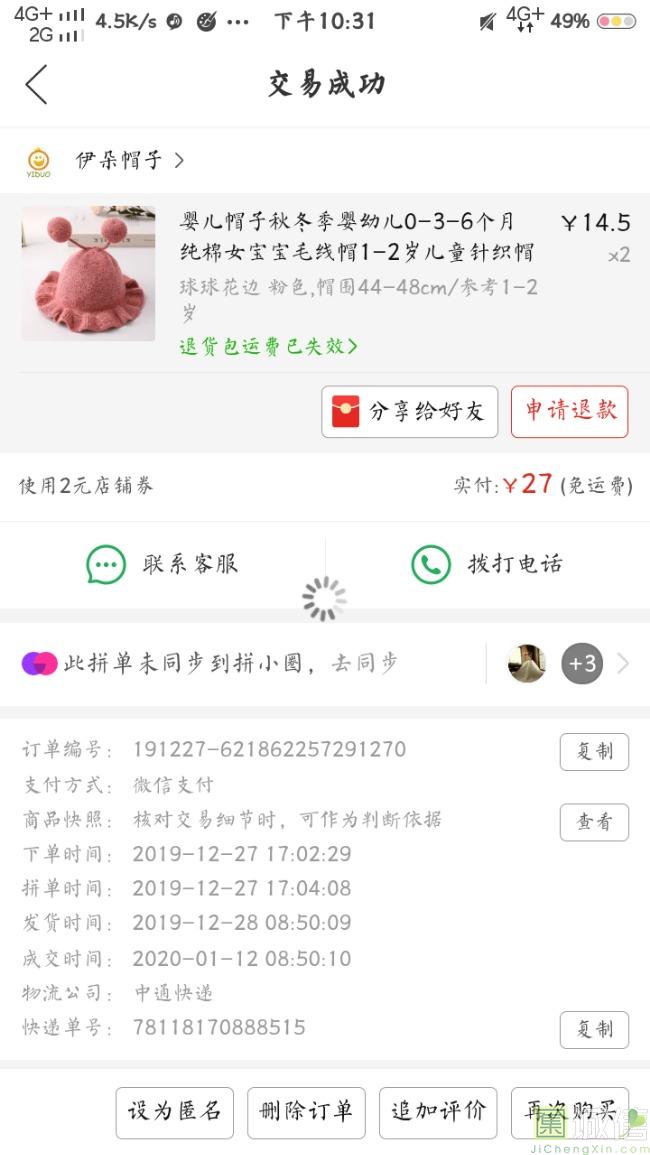Screen dimensions: 650x1155
Task: Open the baby hat product thumbnail
Action: pos(88,273)
